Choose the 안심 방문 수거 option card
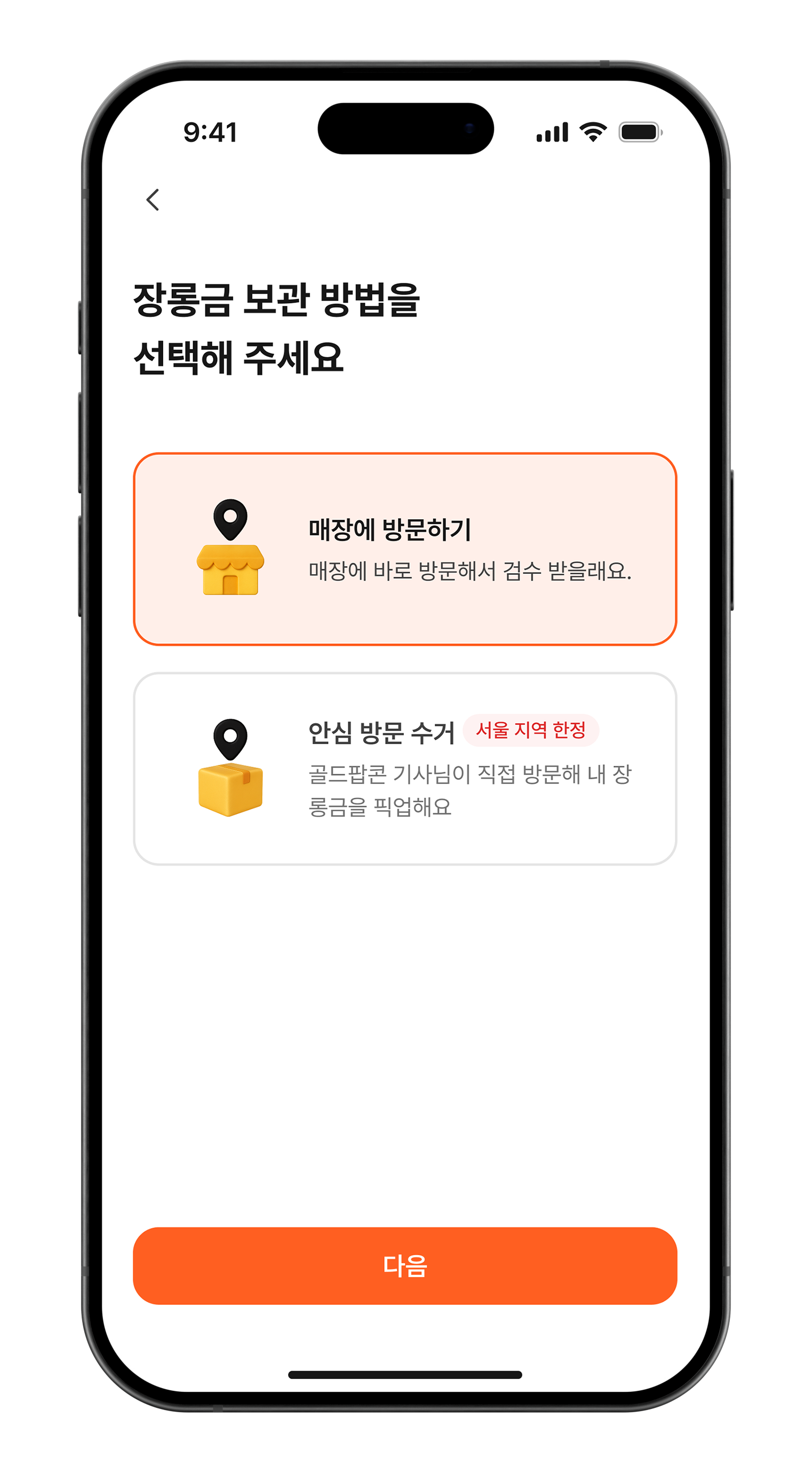The height and width of the screenshot is (1473, 812). tap(404, 769)
